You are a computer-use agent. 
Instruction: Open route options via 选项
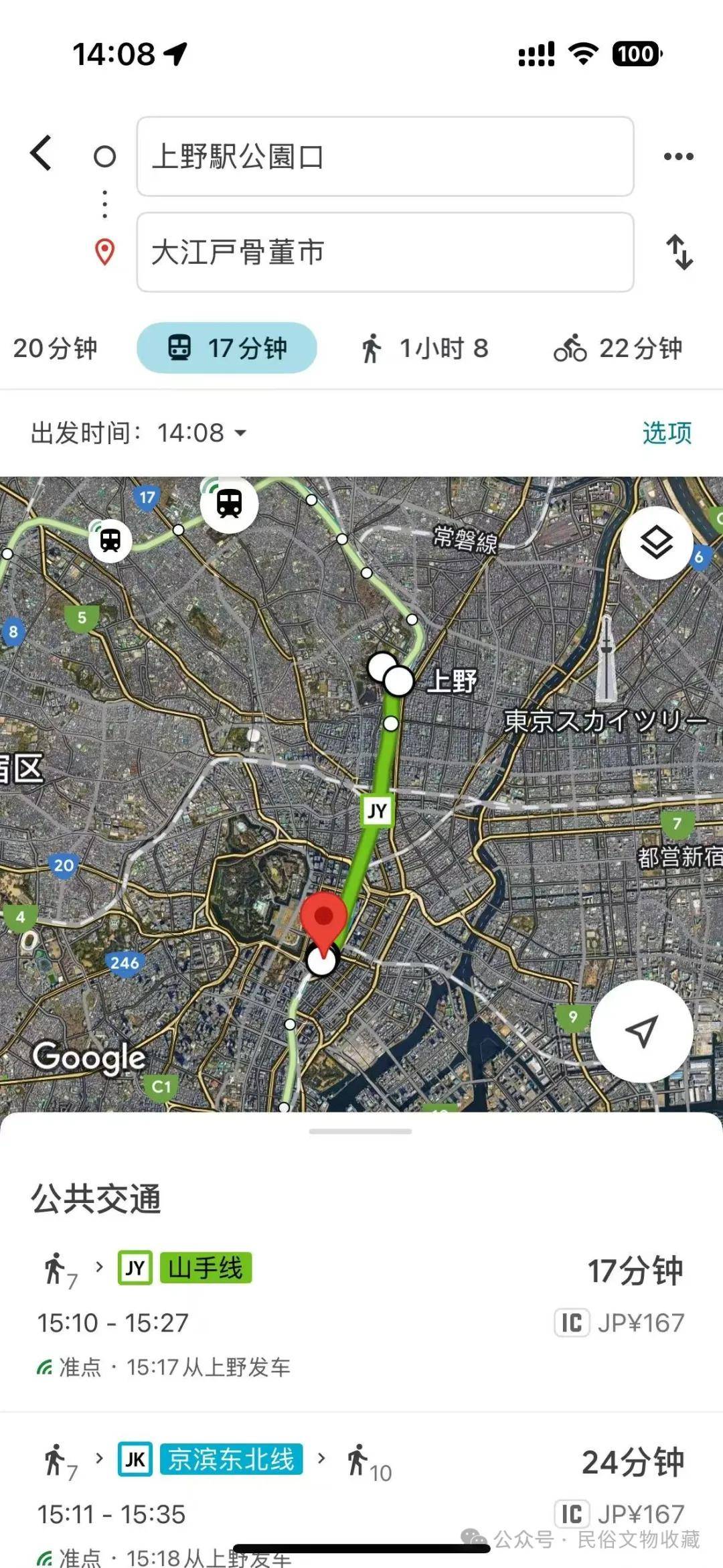coord(667,433)
